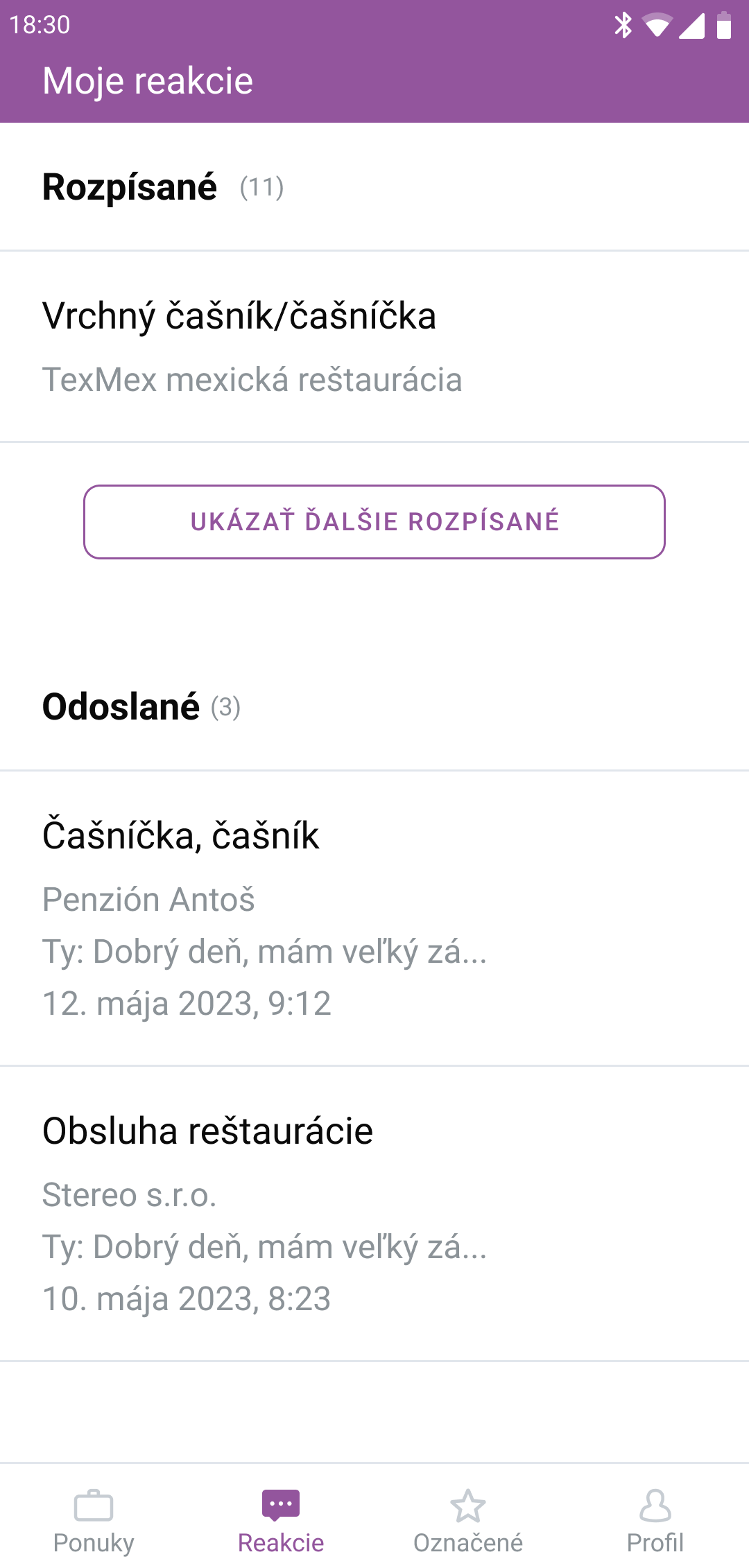
Task: Open Obsluha reštaurácie reaction for Stereo s.r.o.
Action: coord(374,1214)
